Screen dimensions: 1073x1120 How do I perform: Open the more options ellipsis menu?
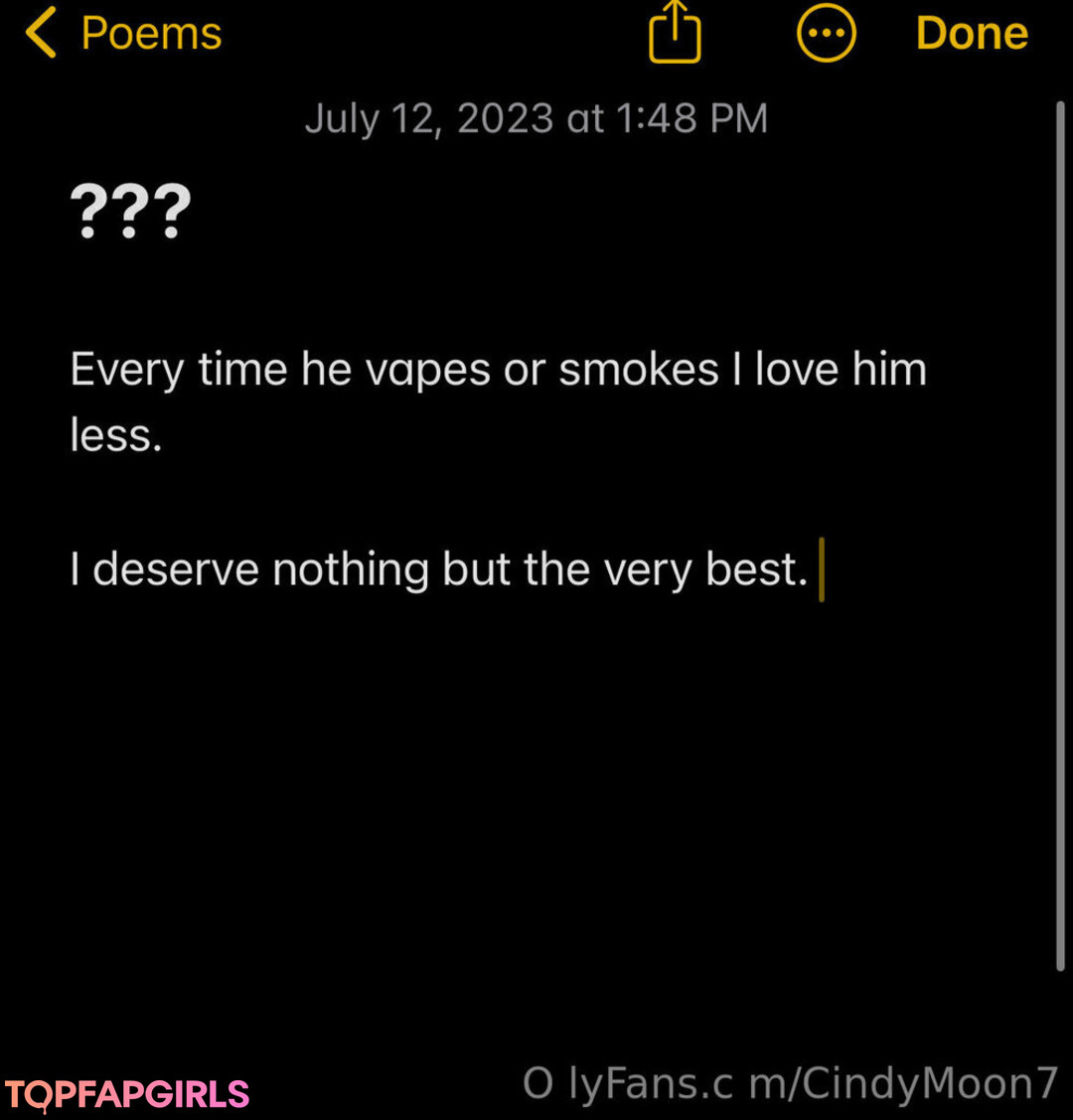click(x=827, y=35)
